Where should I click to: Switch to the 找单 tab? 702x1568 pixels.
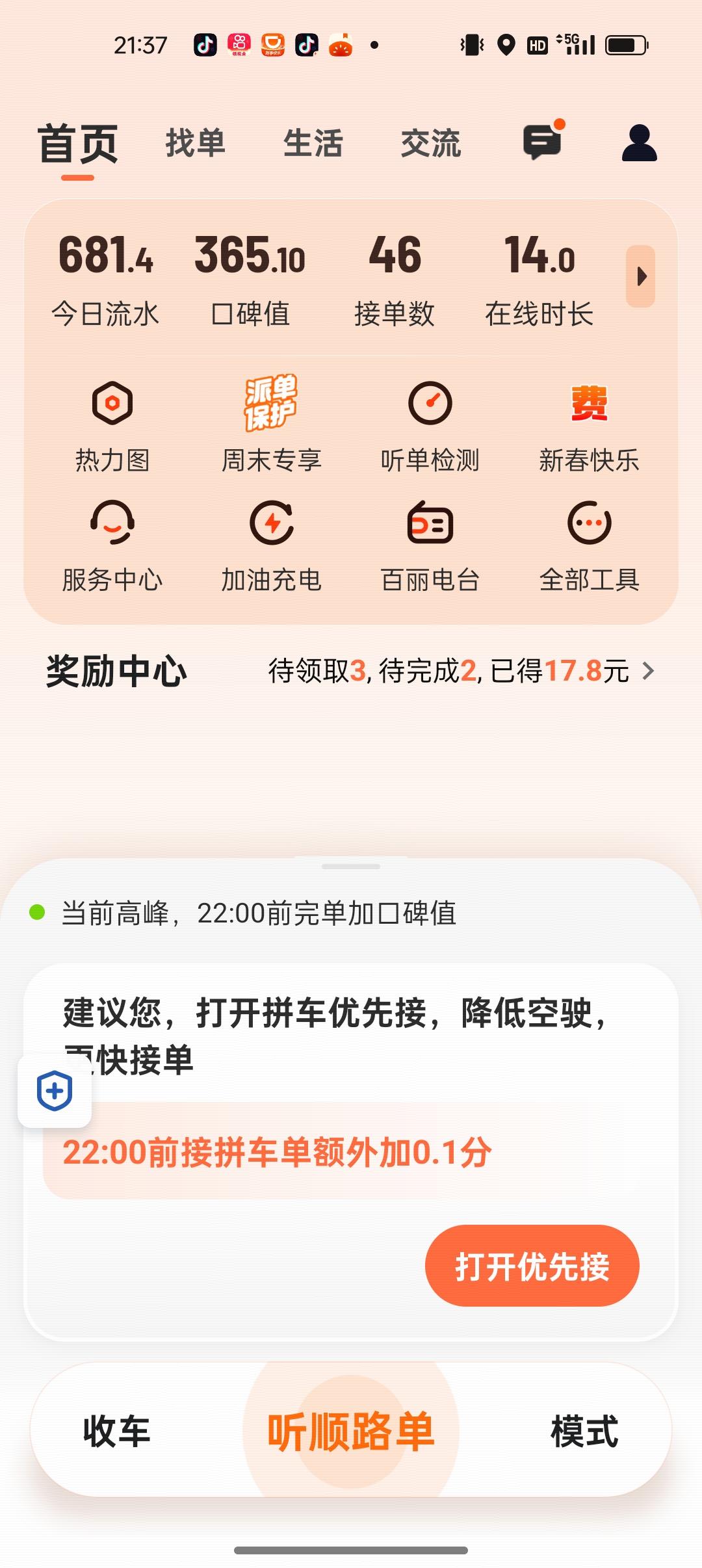195,144
